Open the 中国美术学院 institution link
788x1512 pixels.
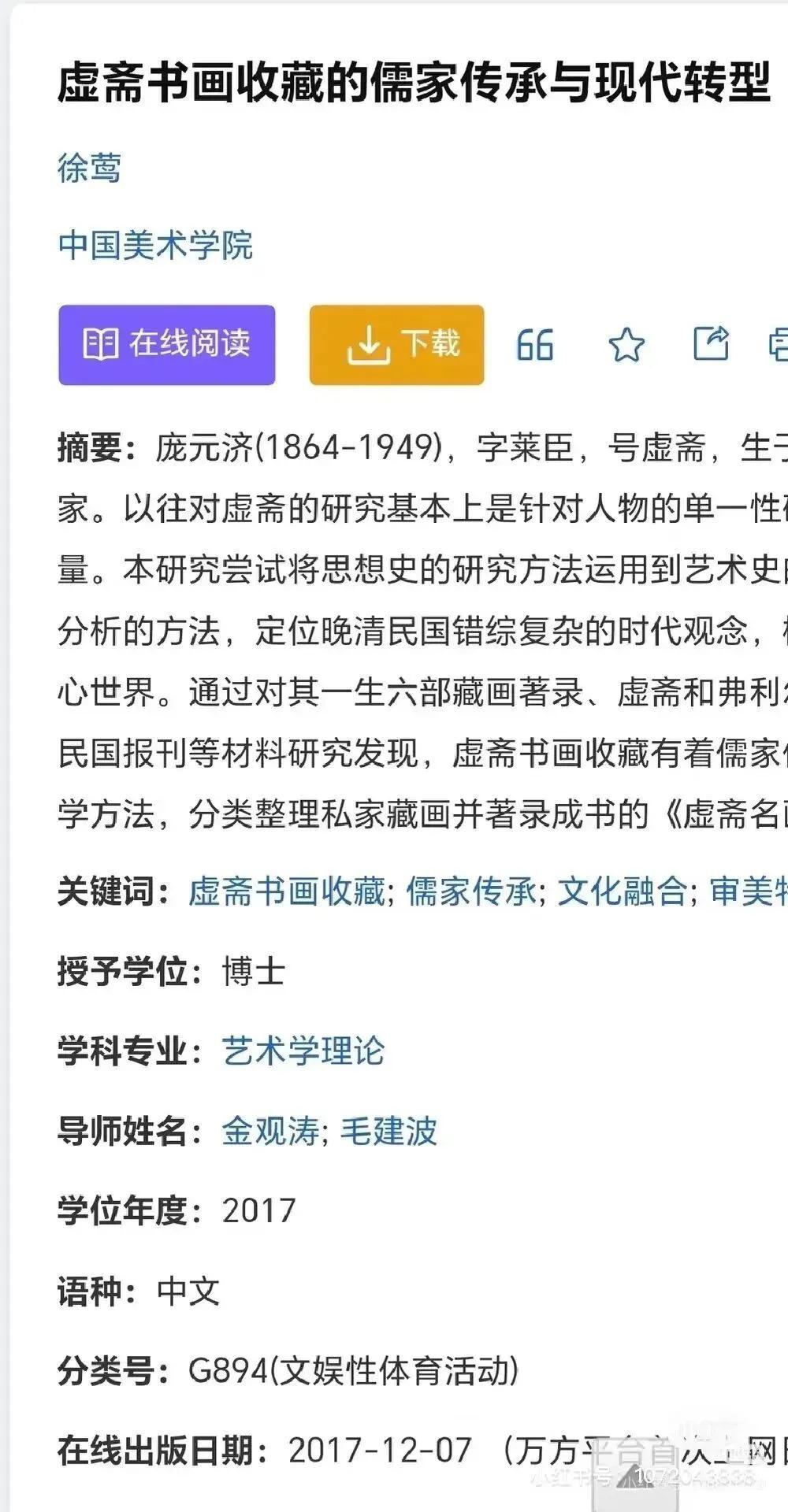point(155,245)
